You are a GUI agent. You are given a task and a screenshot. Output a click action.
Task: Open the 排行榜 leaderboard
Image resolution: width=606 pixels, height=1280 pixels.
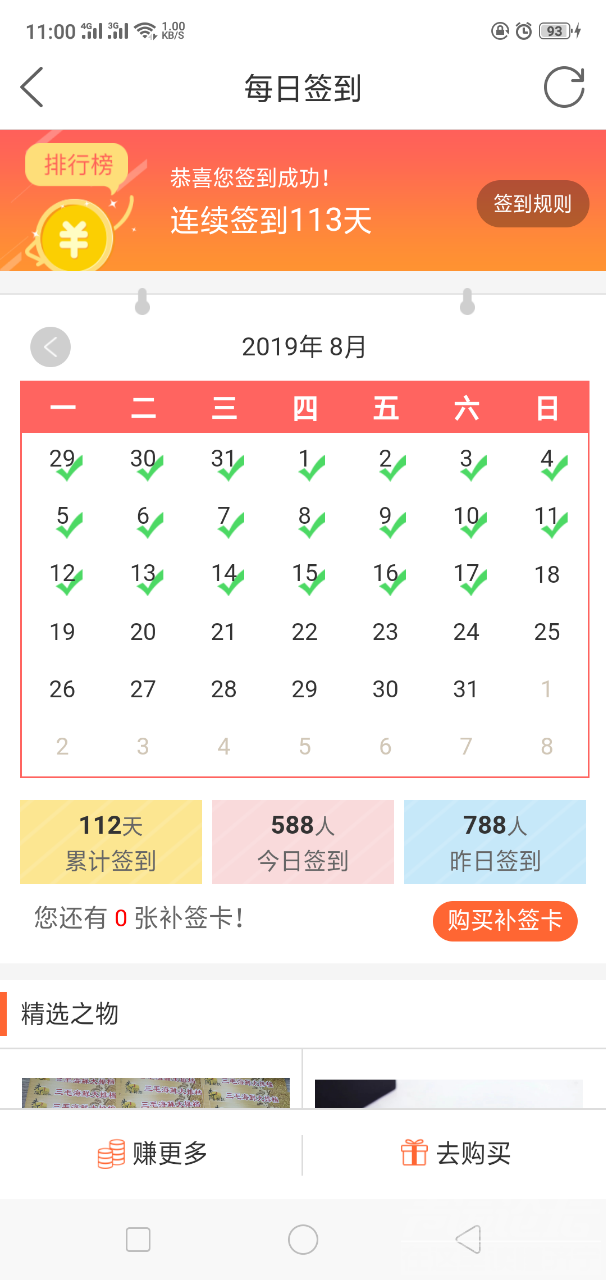point(77,166)
